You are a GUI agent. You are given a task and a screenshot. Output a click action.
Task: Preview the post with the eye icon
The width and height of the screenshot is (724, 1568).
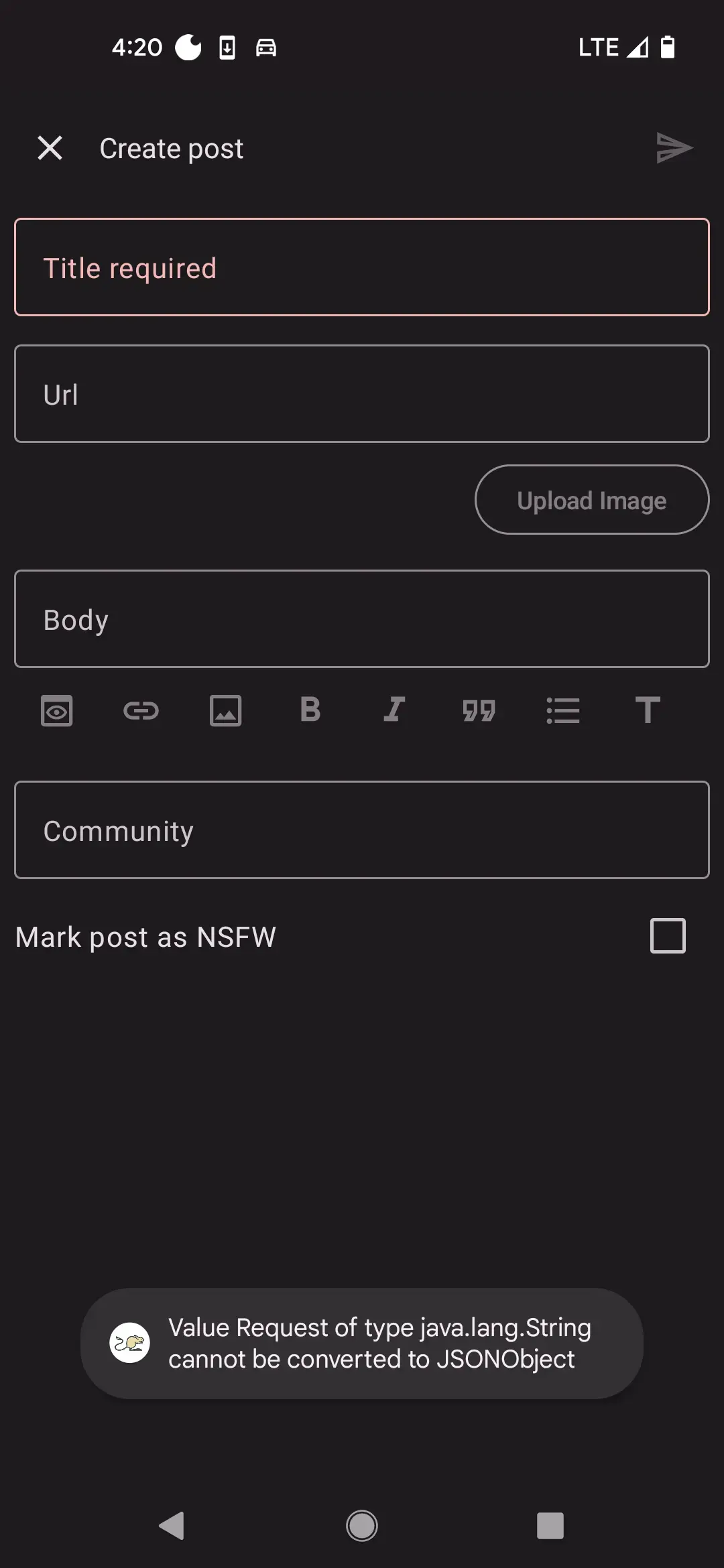point(57,710)
